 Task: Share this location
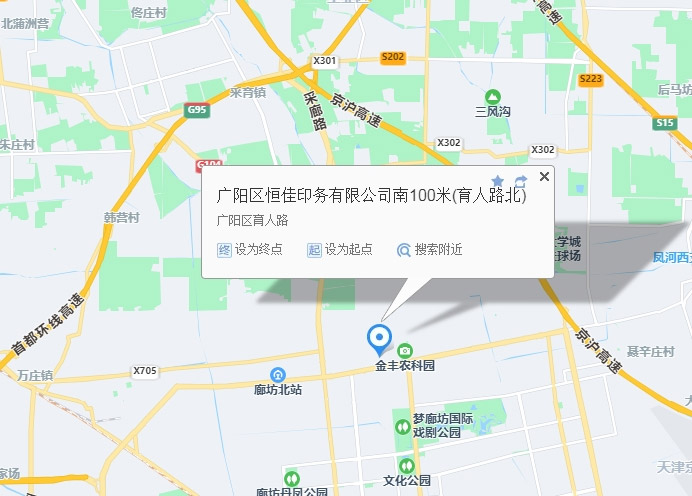point(520,181)
